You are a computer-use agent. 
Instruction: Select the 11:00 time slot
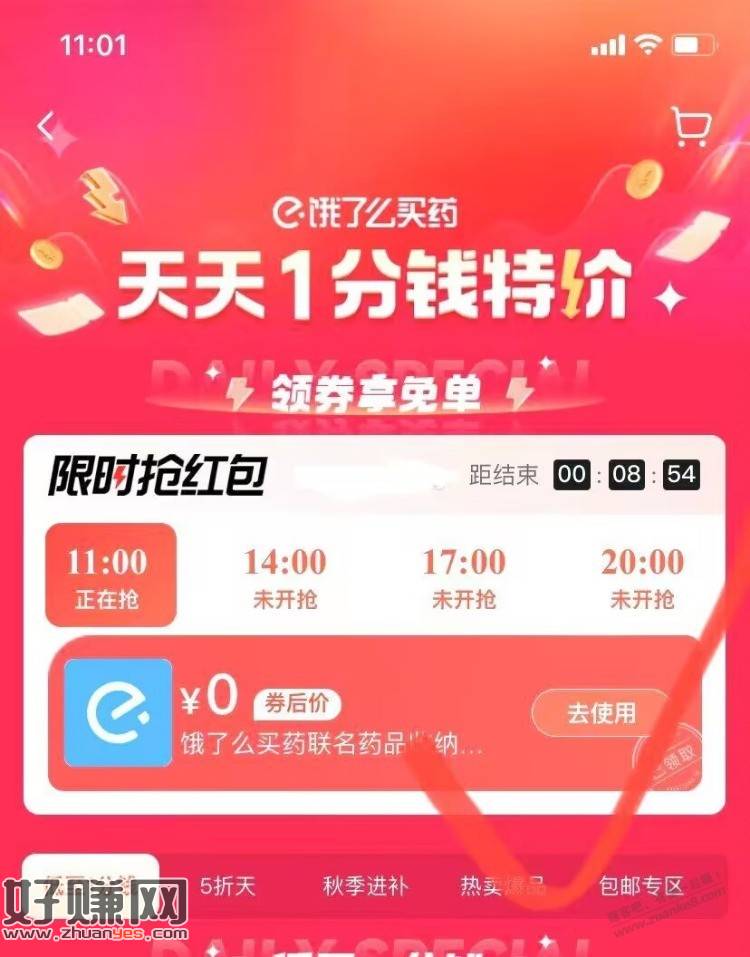pos(110,577)
